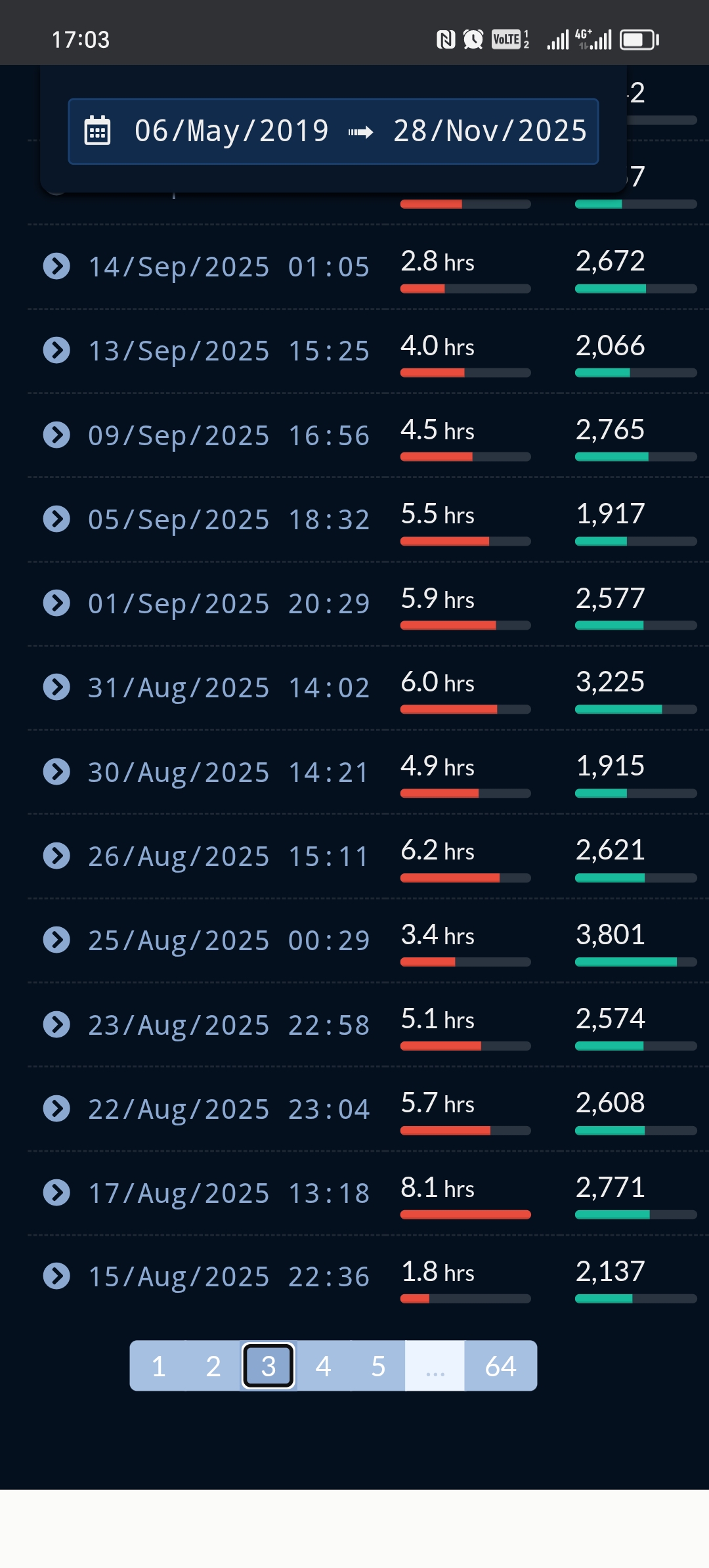Go to page 1
The height and width of the screenshot is (1568, 709).
(x=158, y=1366)
